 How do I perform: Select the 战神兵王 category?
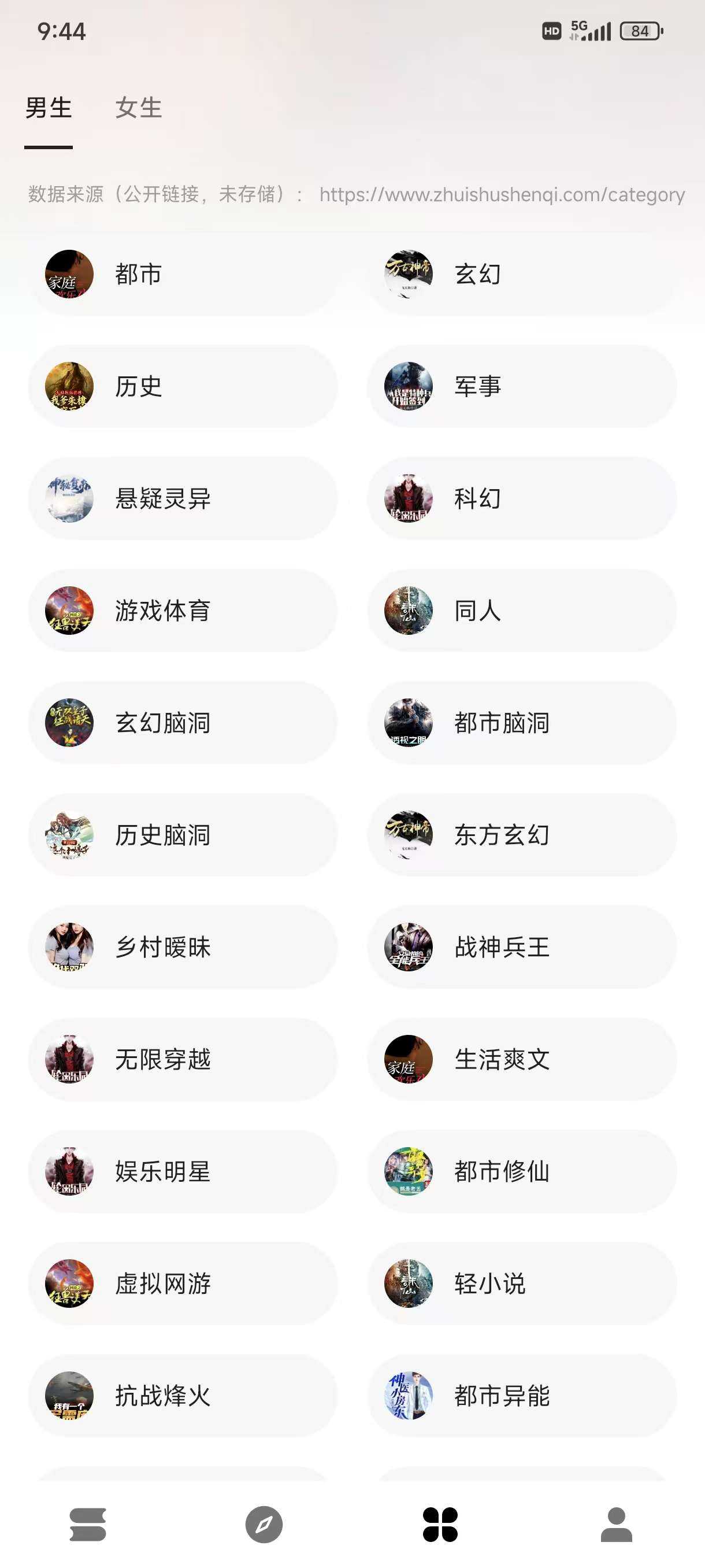tap(521, 947)
